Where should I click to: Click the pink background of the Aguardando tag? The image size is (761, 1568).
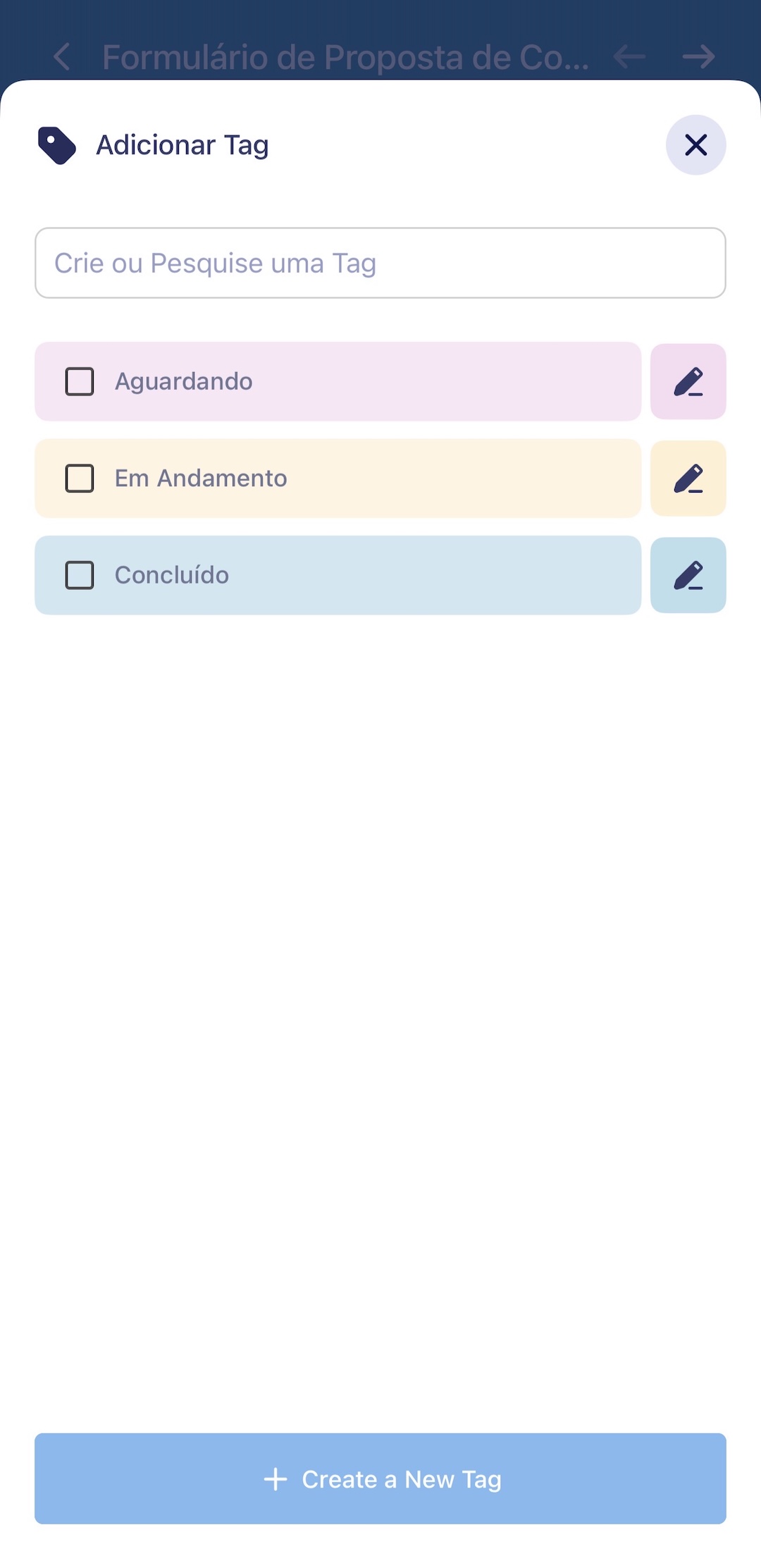tap(423, 381)
